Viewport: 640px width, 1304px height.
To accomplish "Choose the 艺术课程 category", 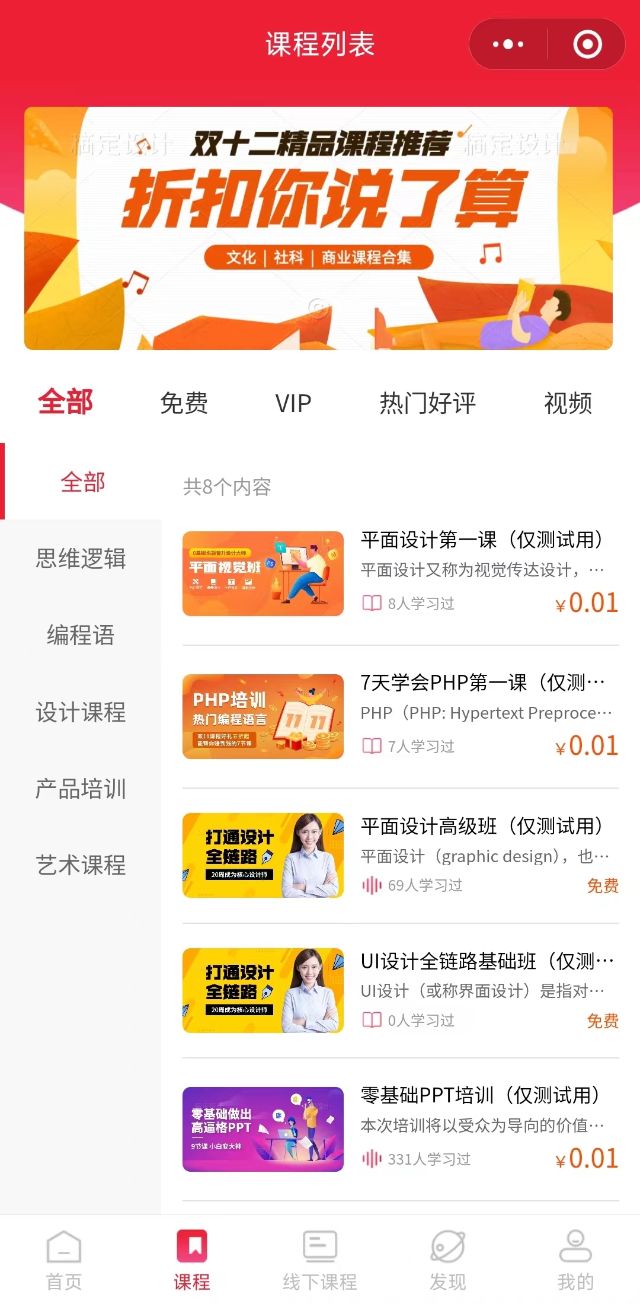I will [81, 865].
